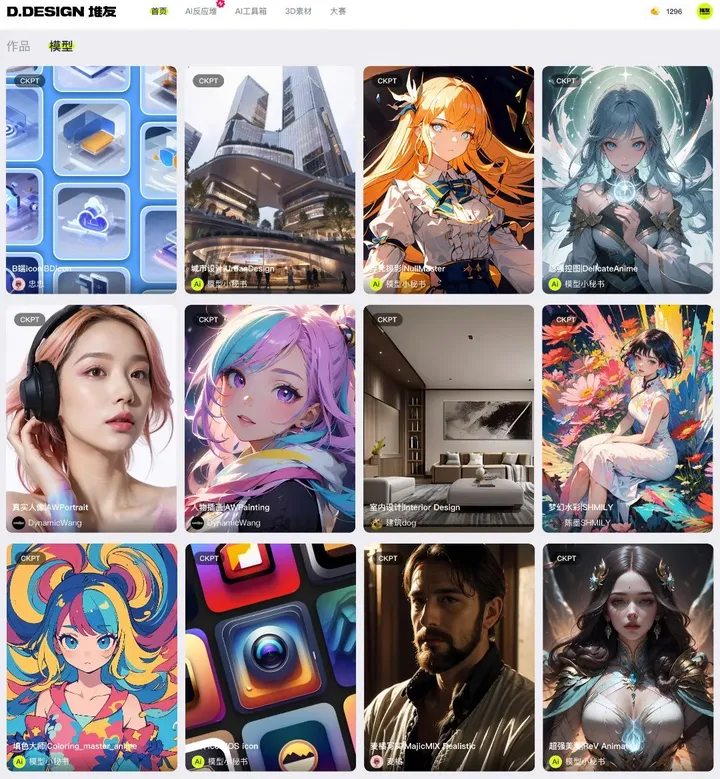Select the 模型 tab
Viewport: 720px width, 779px height.
pyautogui.click(x=61, y=46)
